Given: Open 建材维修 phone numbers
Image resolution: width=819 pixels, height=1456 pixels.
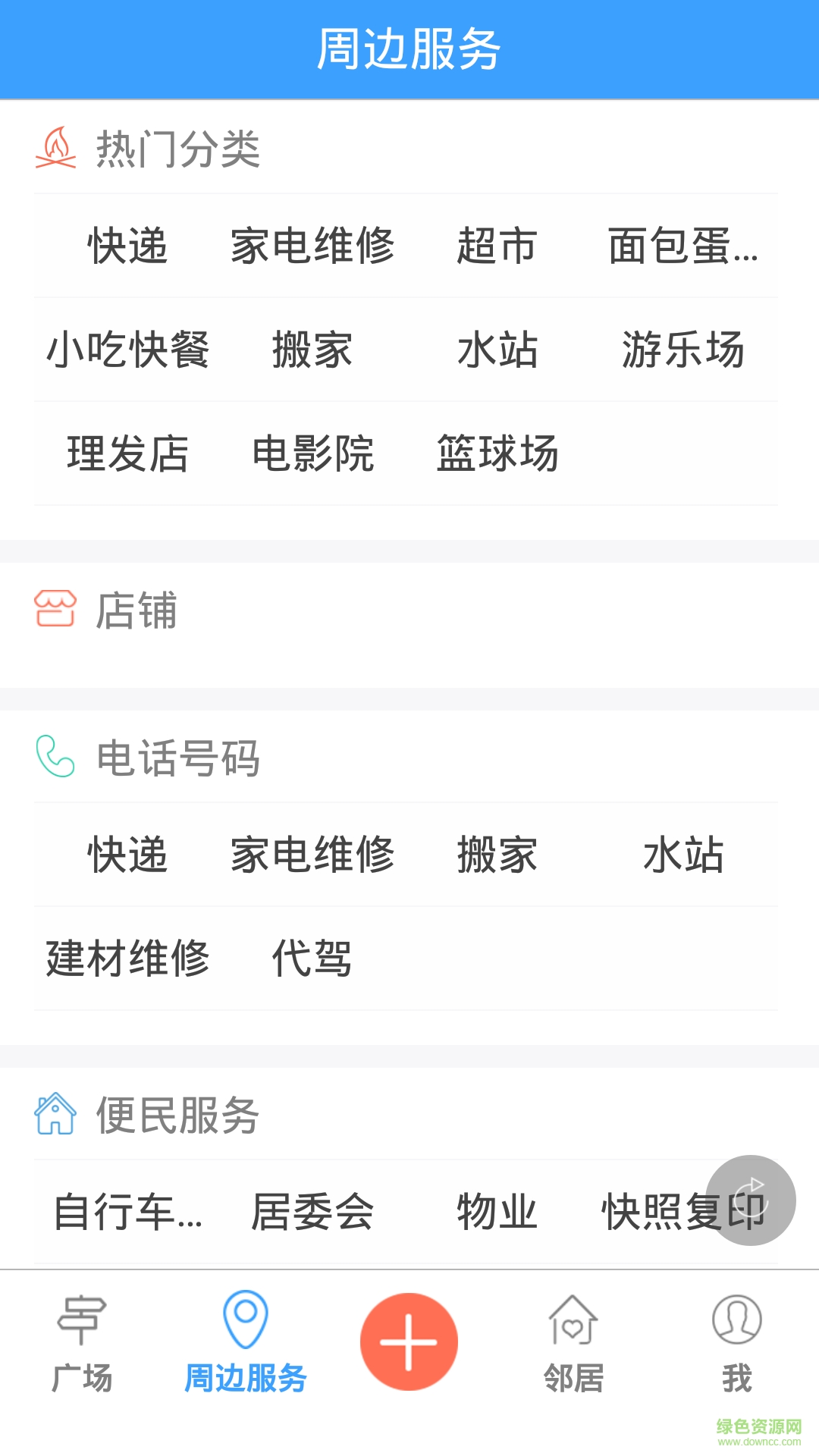Looking at the screenshot, I should point(127,959).
